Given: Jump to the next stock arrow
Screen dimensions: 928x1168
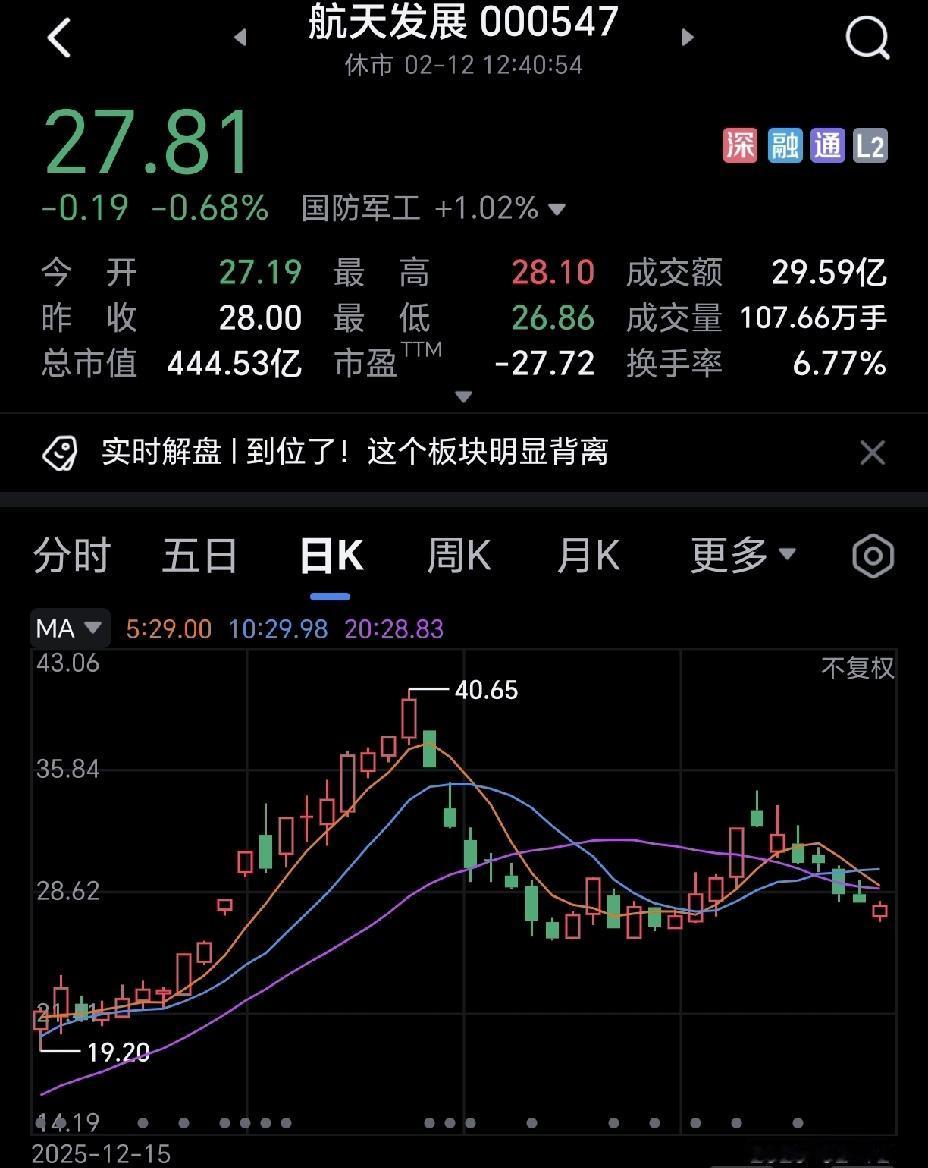Looking at the screenshot, I should [x=687, y=38].
